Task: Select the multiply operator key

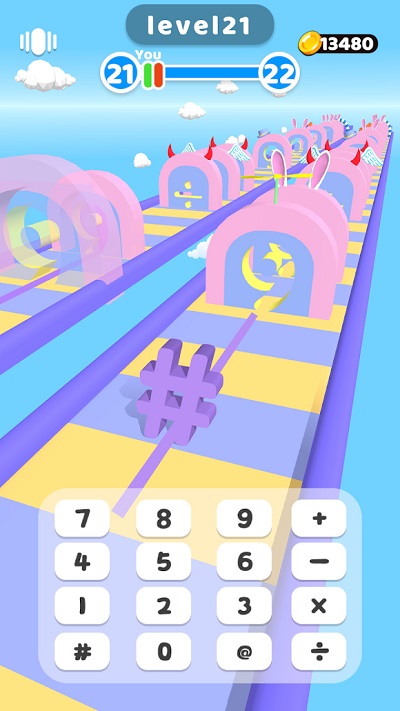Action: coord(319,606)
